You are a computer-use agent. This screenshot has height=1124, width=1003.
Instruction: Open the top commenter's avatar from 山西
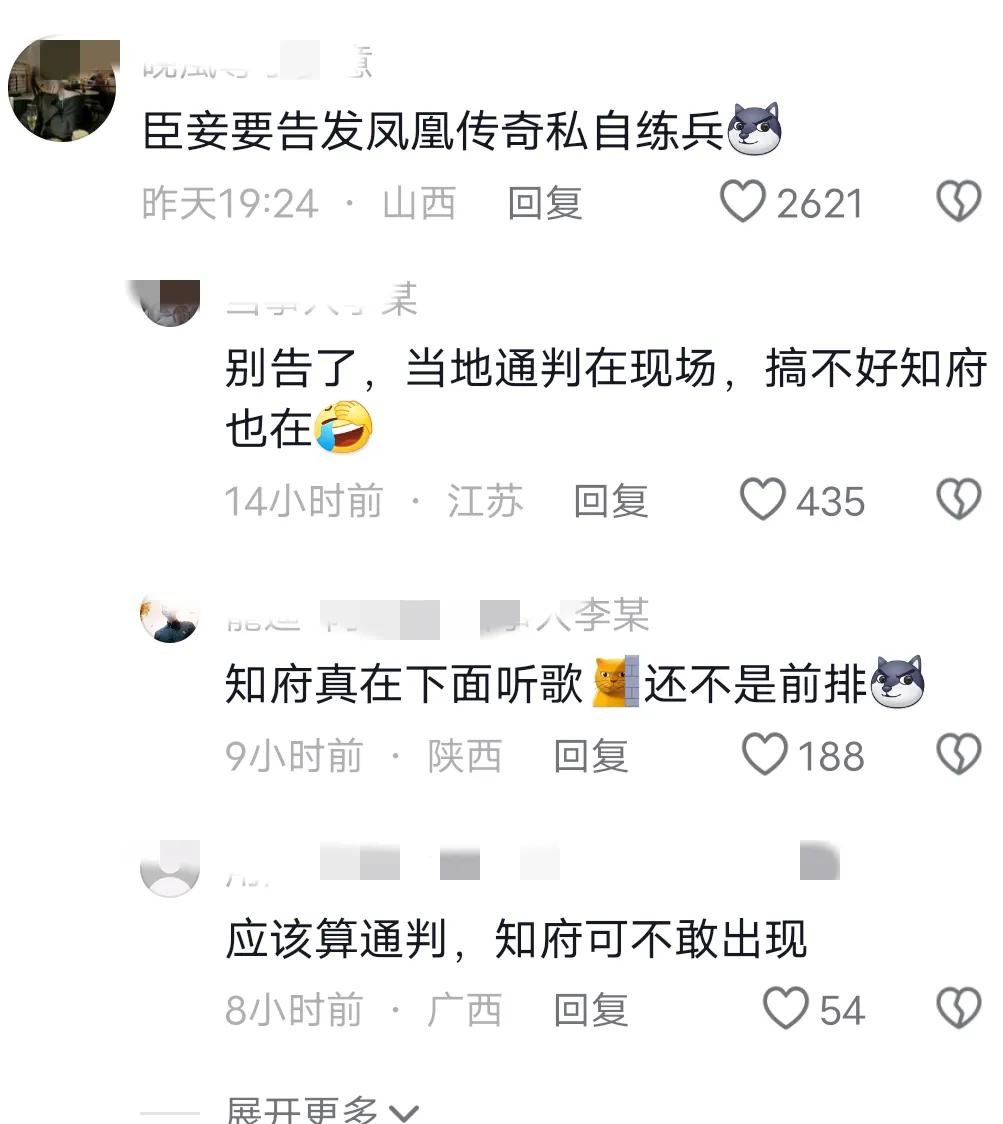(x=62, y=88)
